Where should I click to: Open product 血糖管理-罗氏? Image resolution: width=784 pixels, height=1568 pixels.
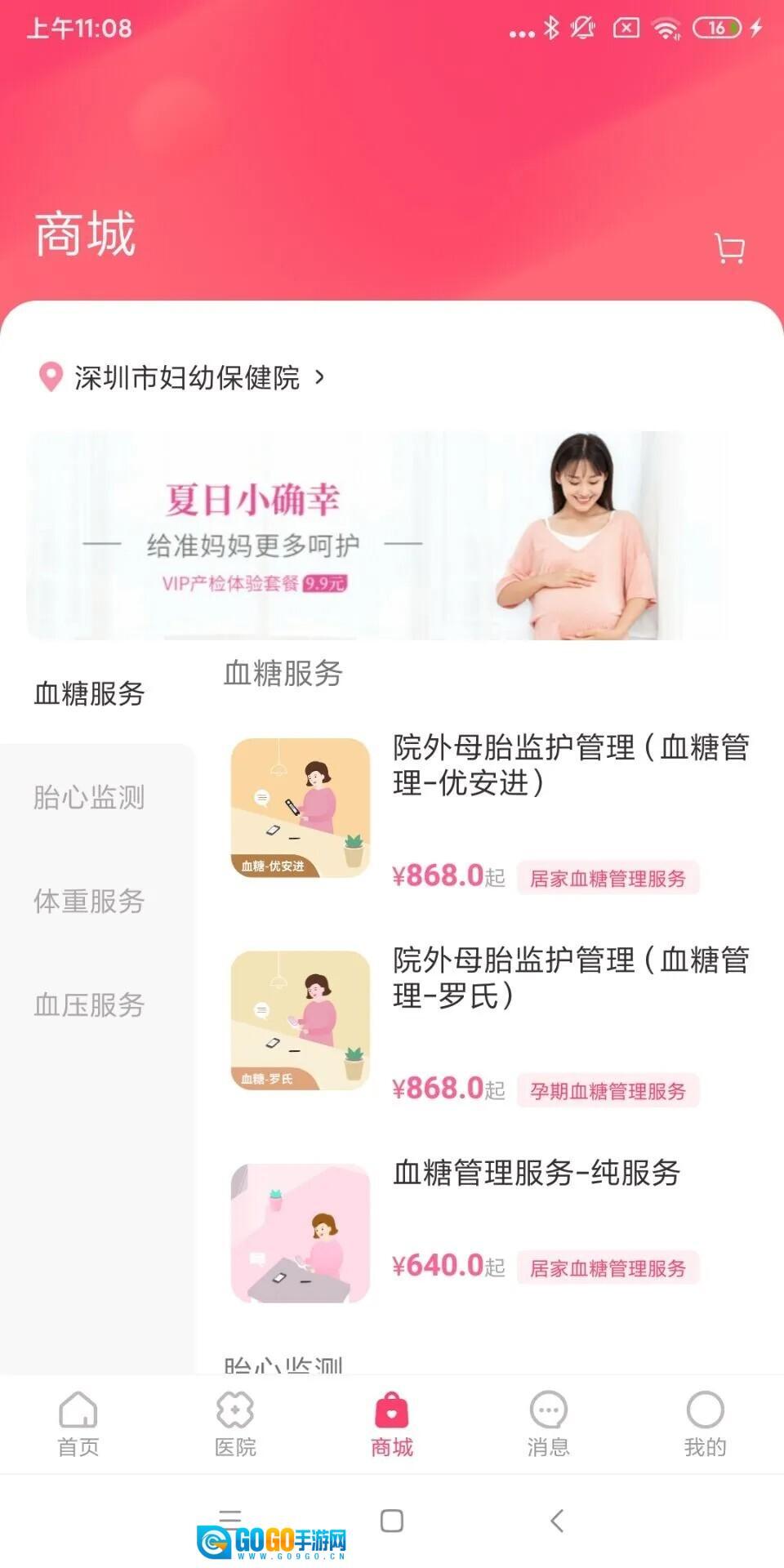tap(490, 1021)
